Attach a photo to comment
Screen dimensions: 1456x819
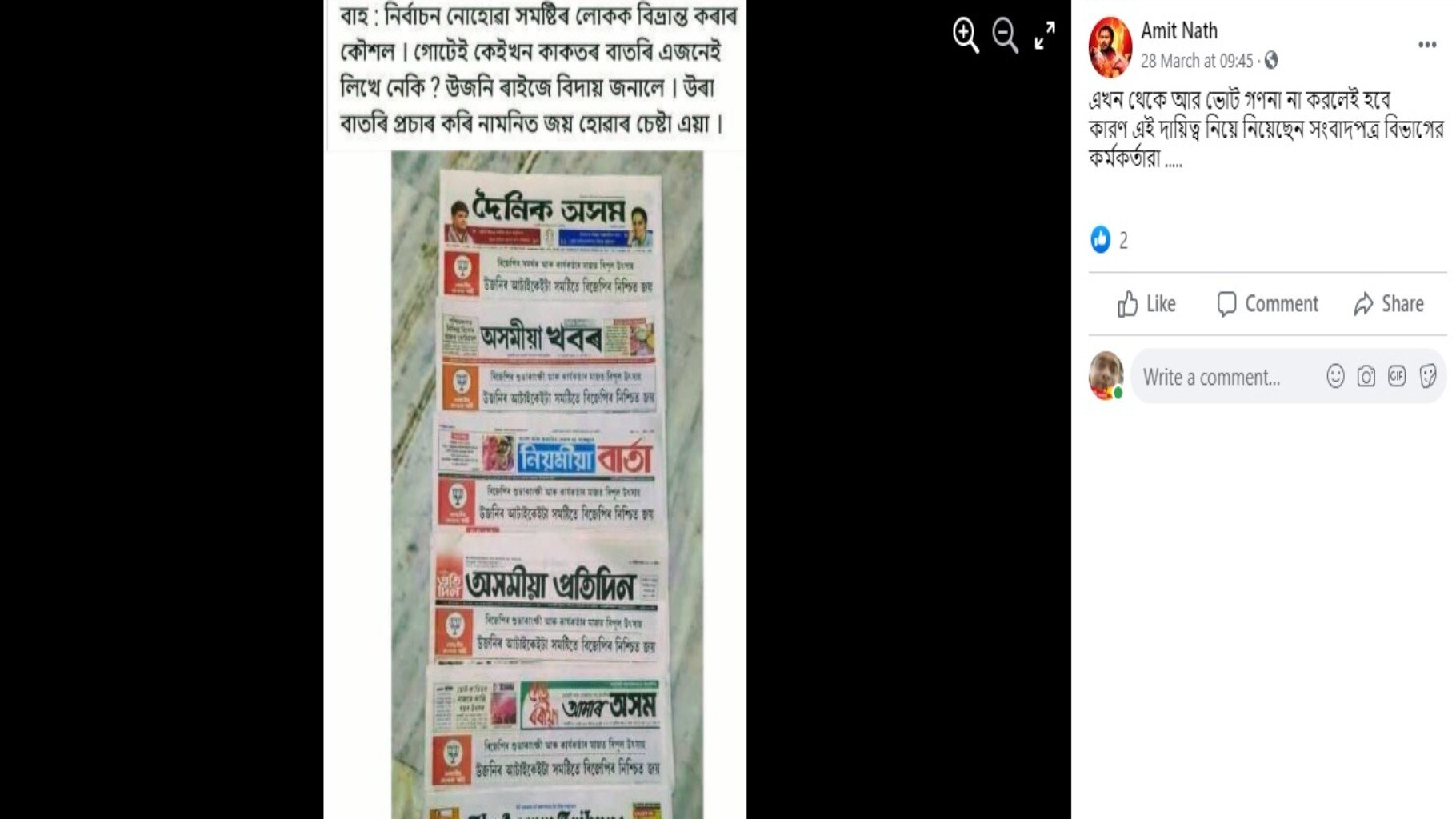[x=1366, y=376]
